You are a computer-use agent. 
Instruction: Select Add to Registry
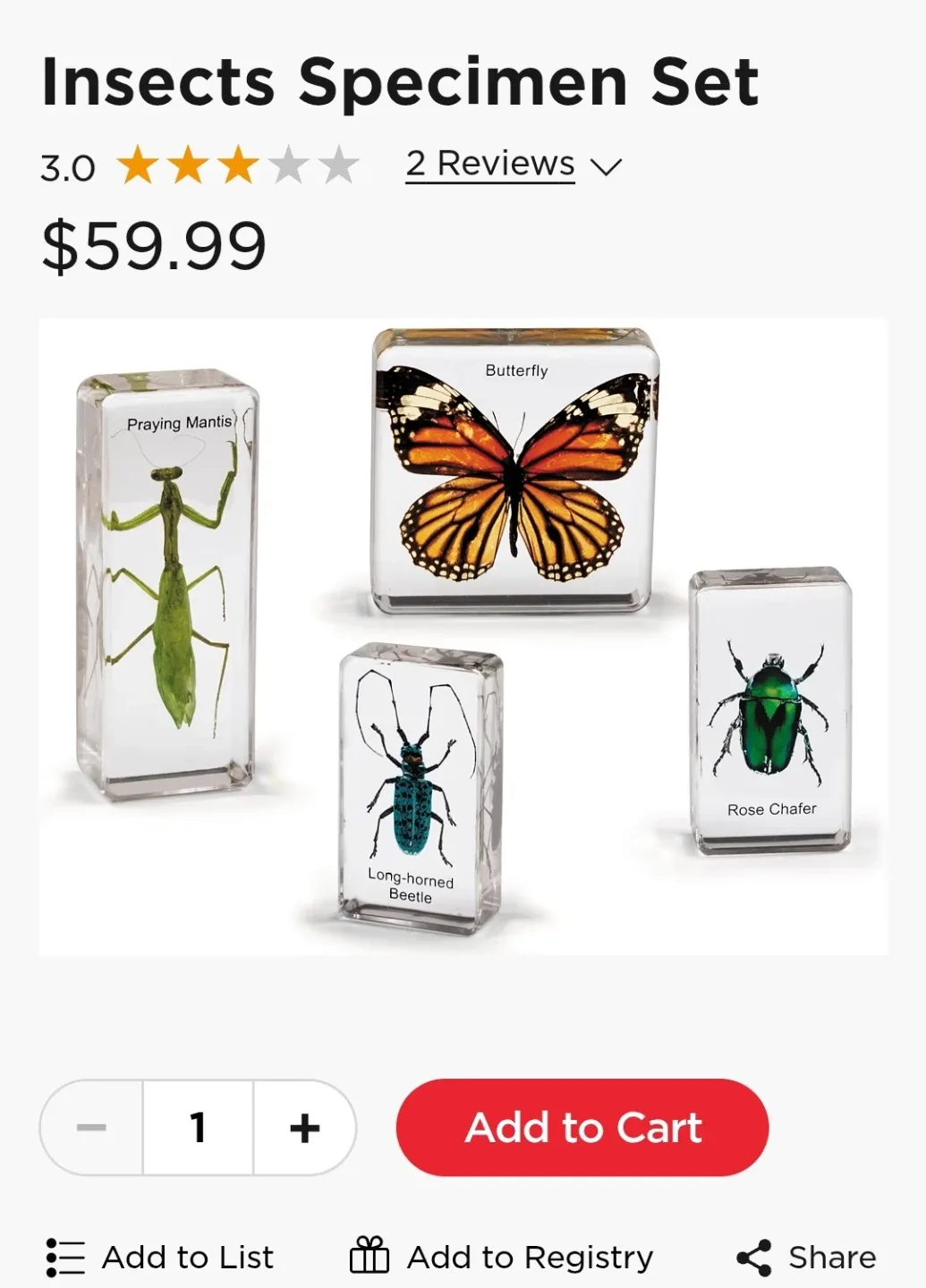coord(528,1256)
